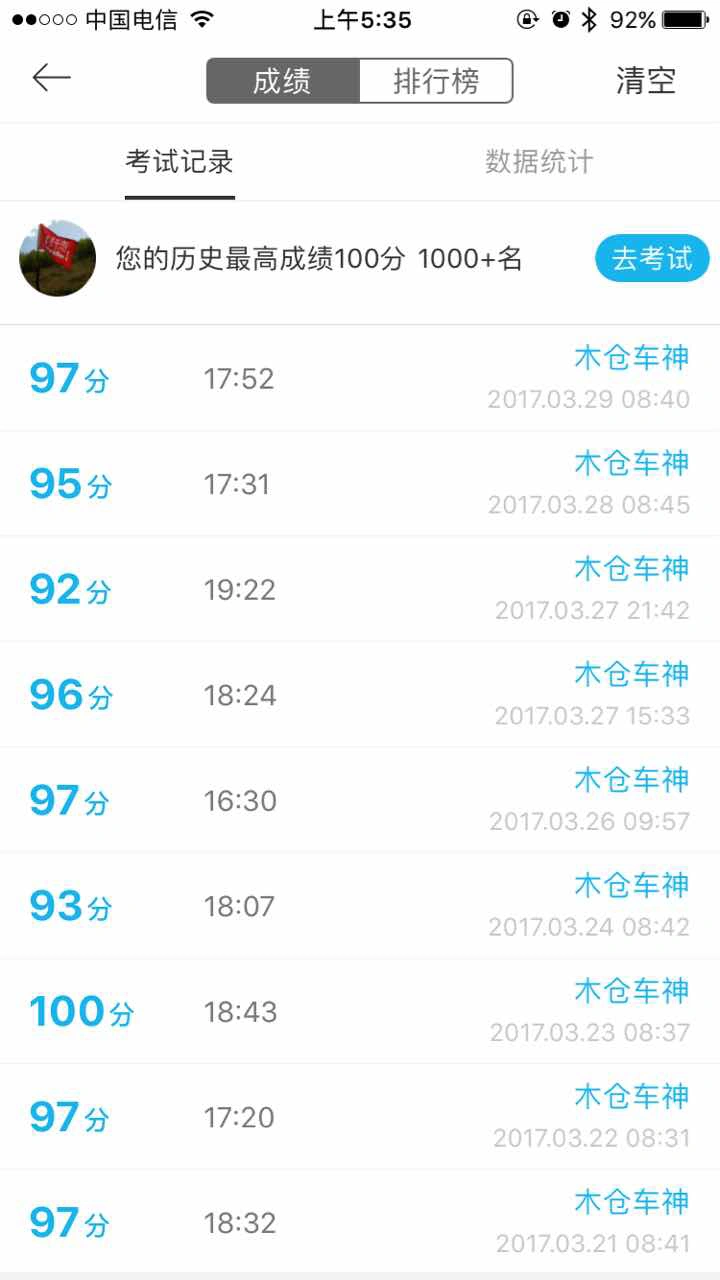This screenshot has width=720, height=1280.
Task: Open the 92分 exam record
Action: pyautogui.click(x=360, y=589)
